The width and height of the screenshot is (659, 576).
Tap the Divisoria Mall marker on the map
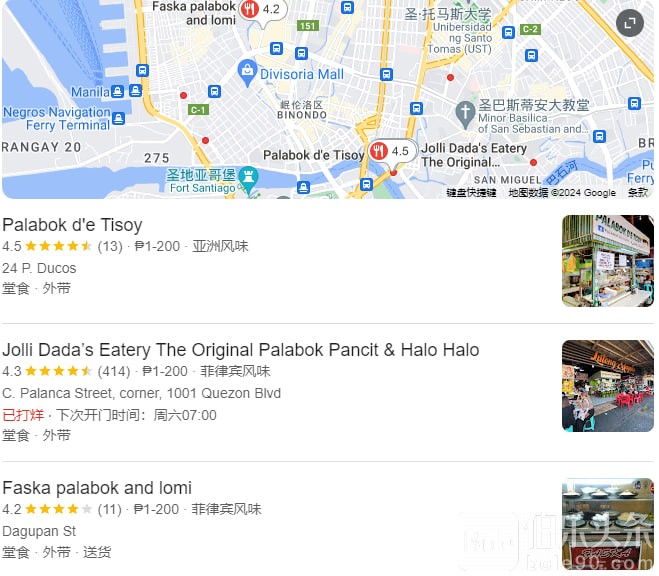pyautogui.click(x=247, y=73)
